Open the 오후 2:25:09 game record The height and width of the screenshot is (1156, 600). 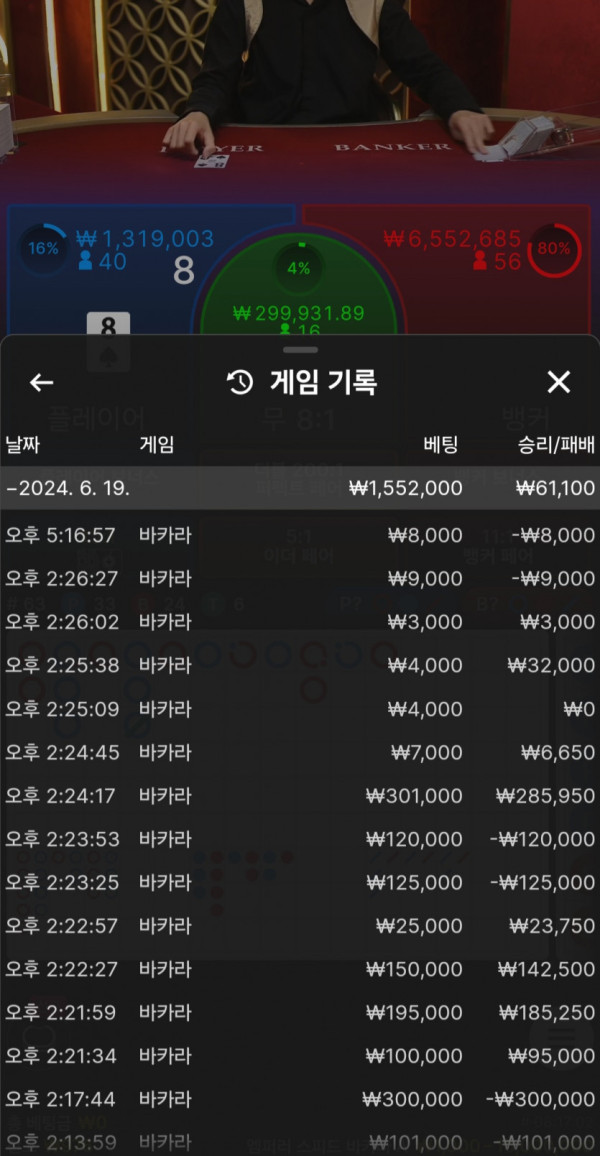pyautogui.click(x=300, y=710)
